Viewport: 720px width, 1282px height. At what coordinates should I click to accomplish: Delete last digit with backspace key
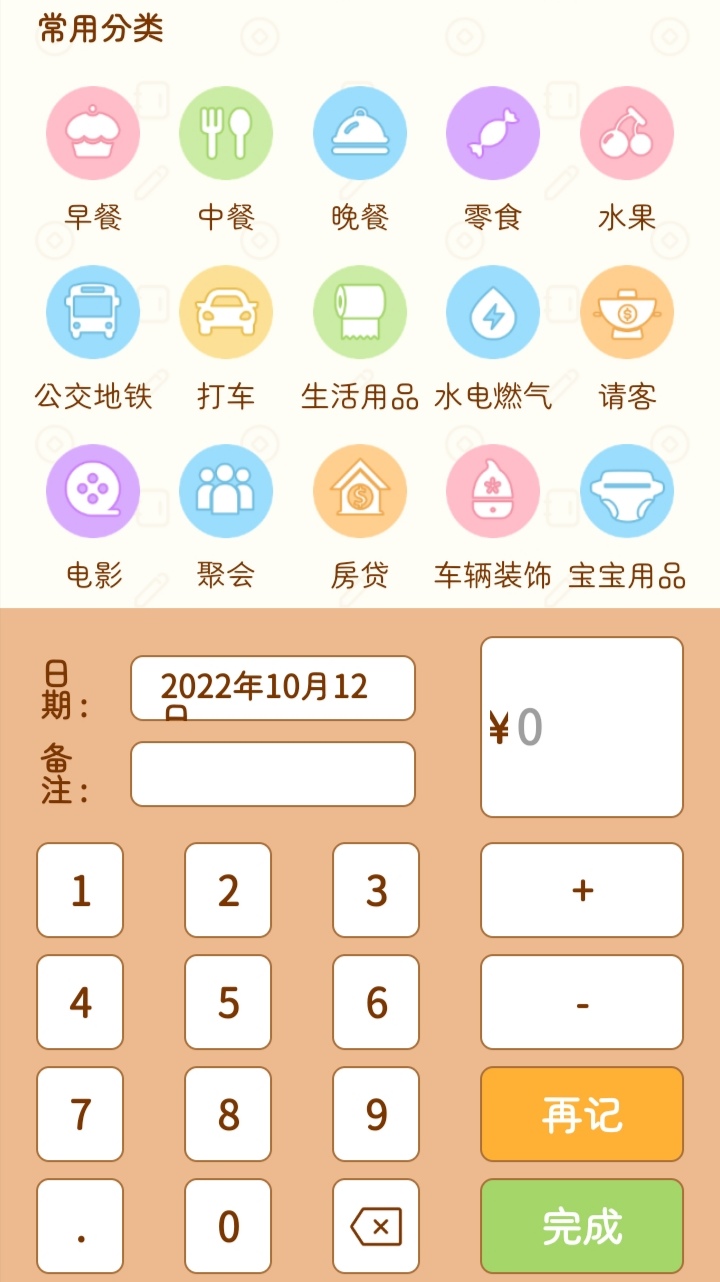pyautogui.click(x=376, y=1226)
